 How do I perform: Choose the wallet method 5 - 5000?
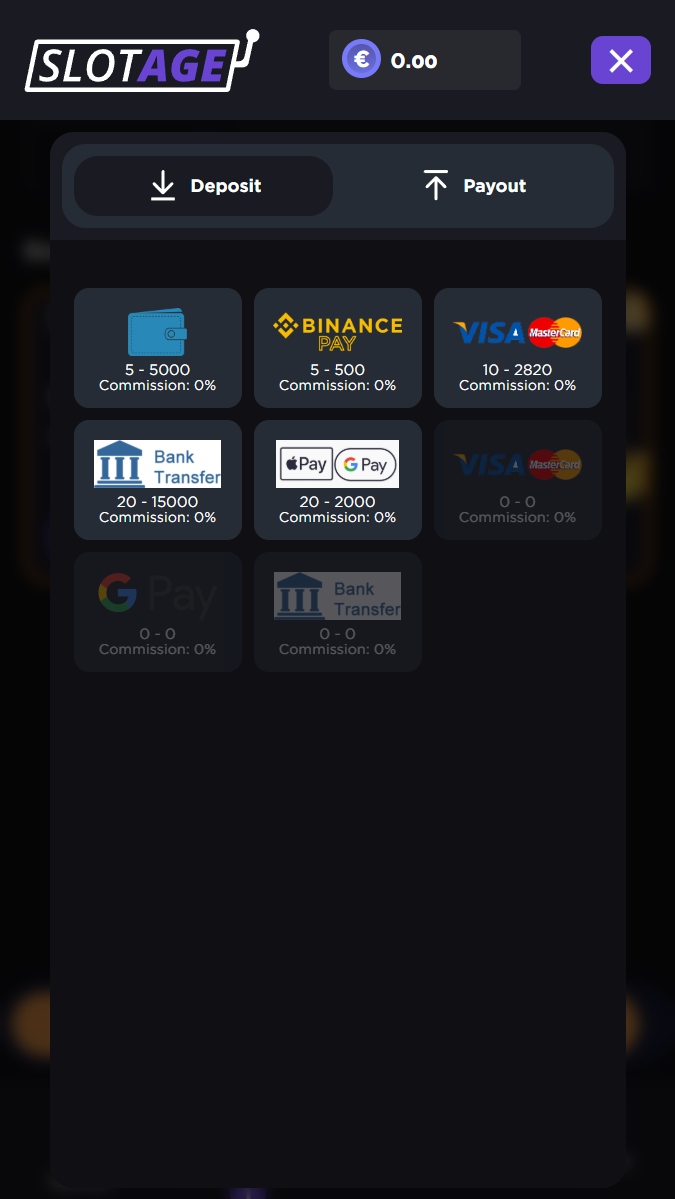[158, 347]
